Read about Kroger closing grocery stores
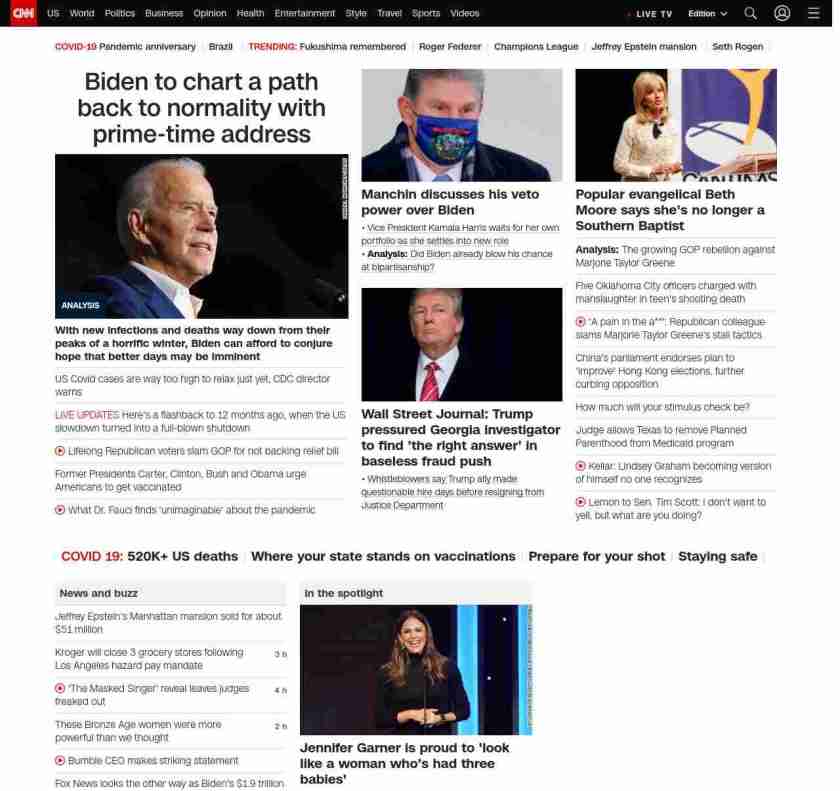 click(x=149, y=658)
